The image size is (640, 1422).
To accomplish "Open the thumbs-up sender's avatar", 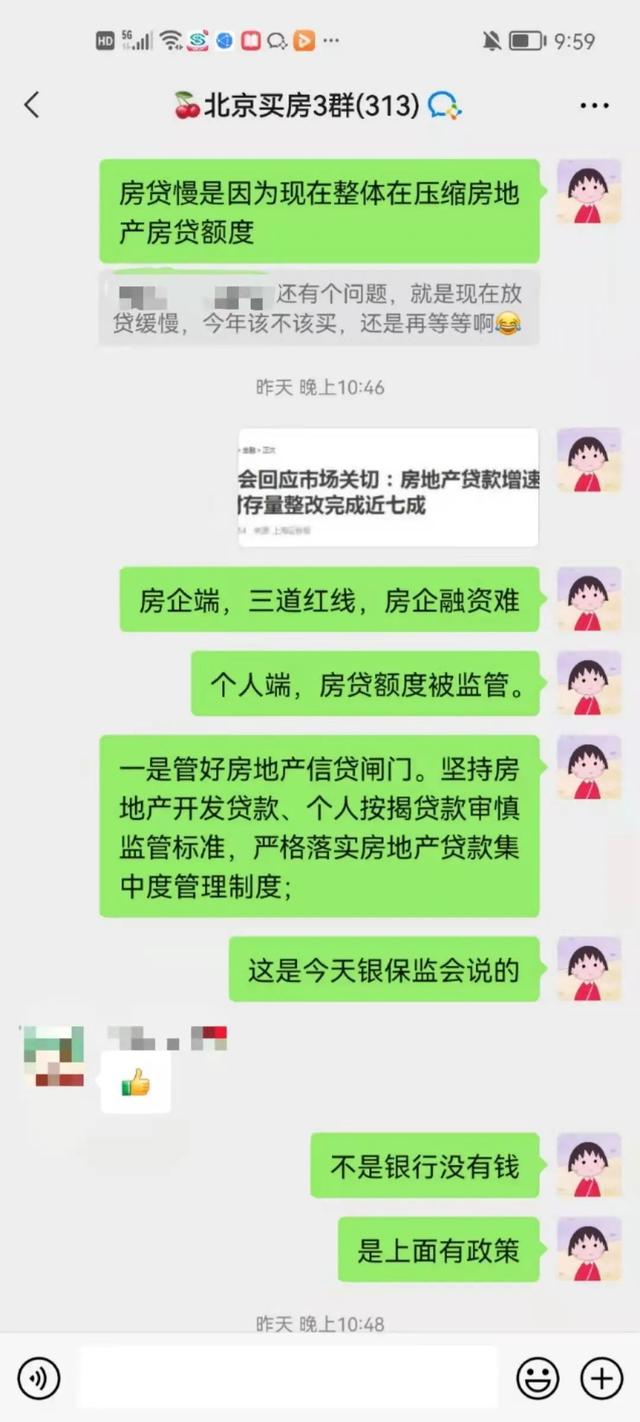I will 54,1056.
